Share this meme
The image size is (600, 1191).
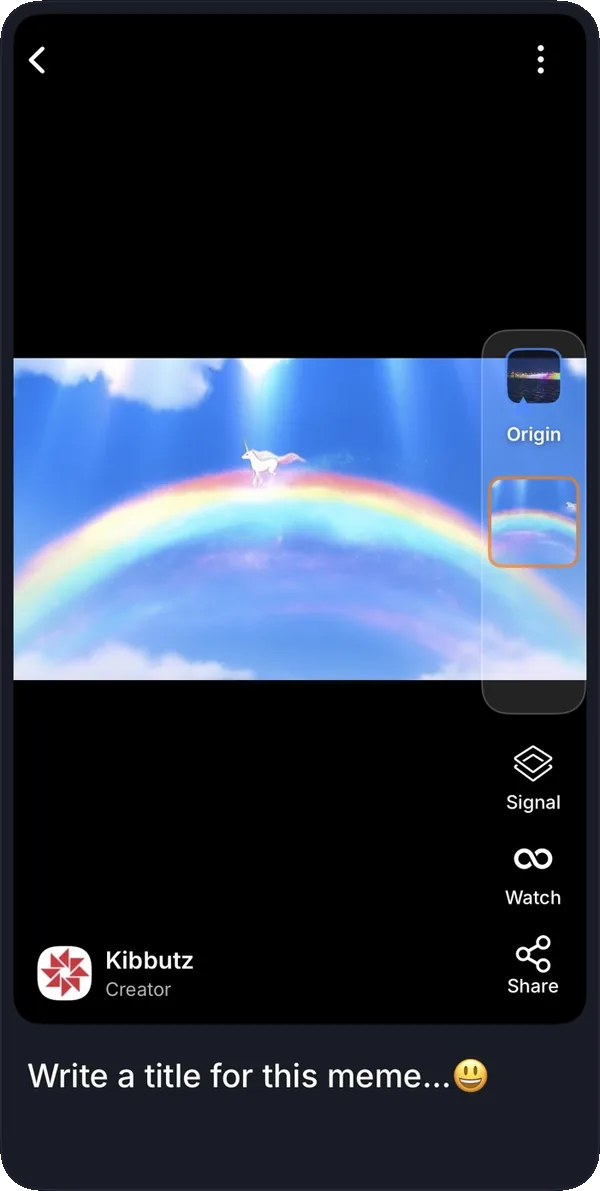click(x=533, y=965)
